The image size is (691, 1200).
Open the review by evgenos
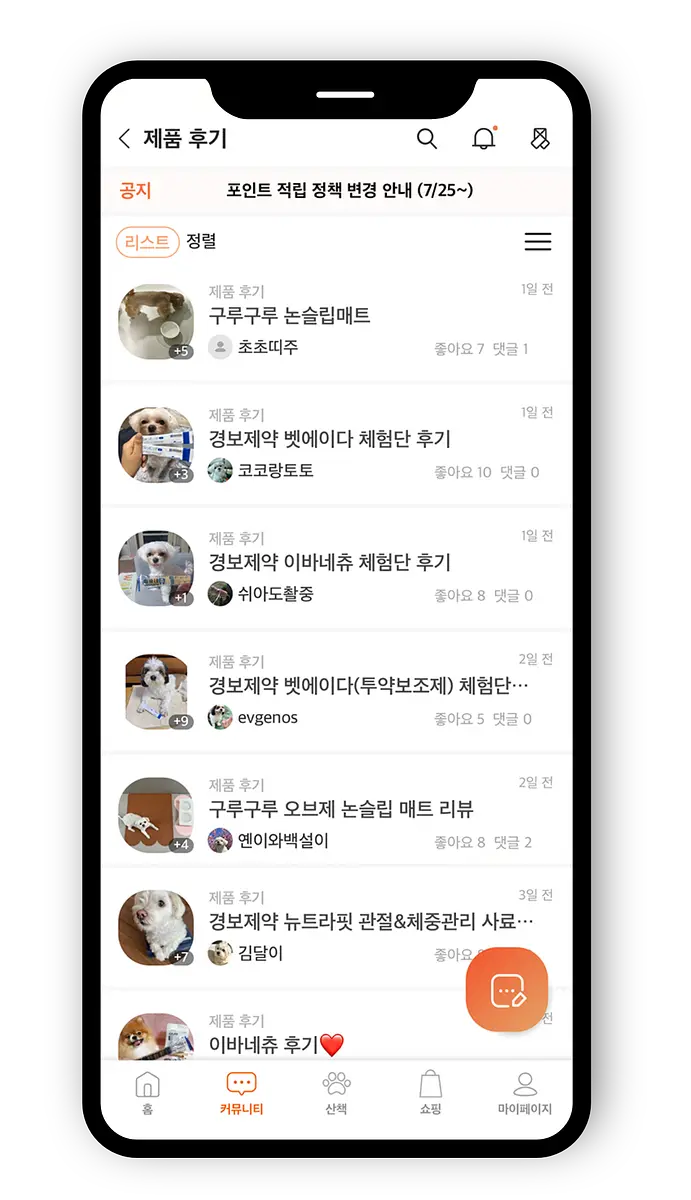point(336,692)
